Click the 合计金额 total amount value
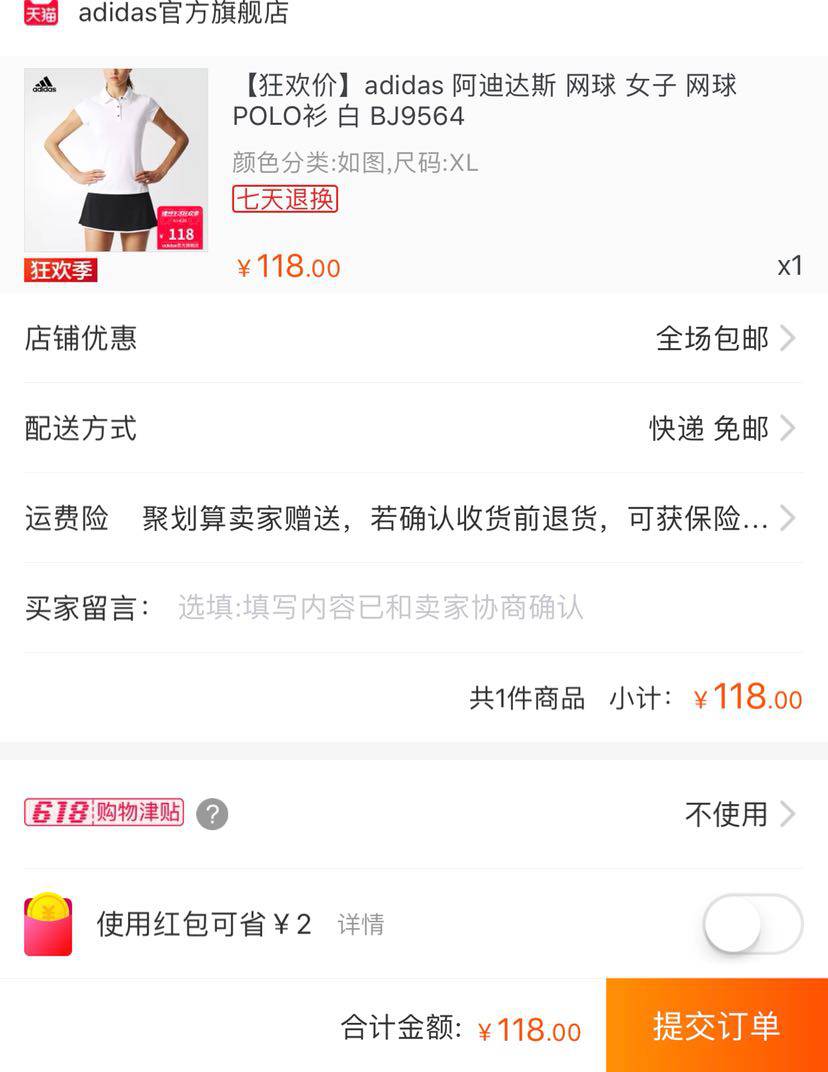 [530, 1026]
